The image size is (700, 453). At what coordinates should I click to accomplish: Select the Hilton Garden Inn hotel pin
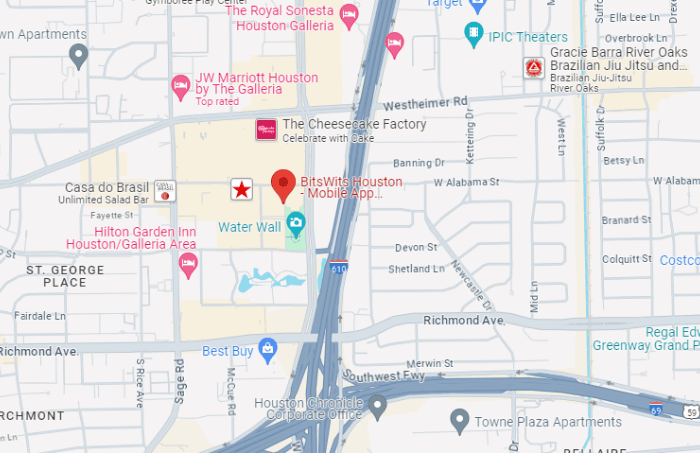(x=188, y=263)
